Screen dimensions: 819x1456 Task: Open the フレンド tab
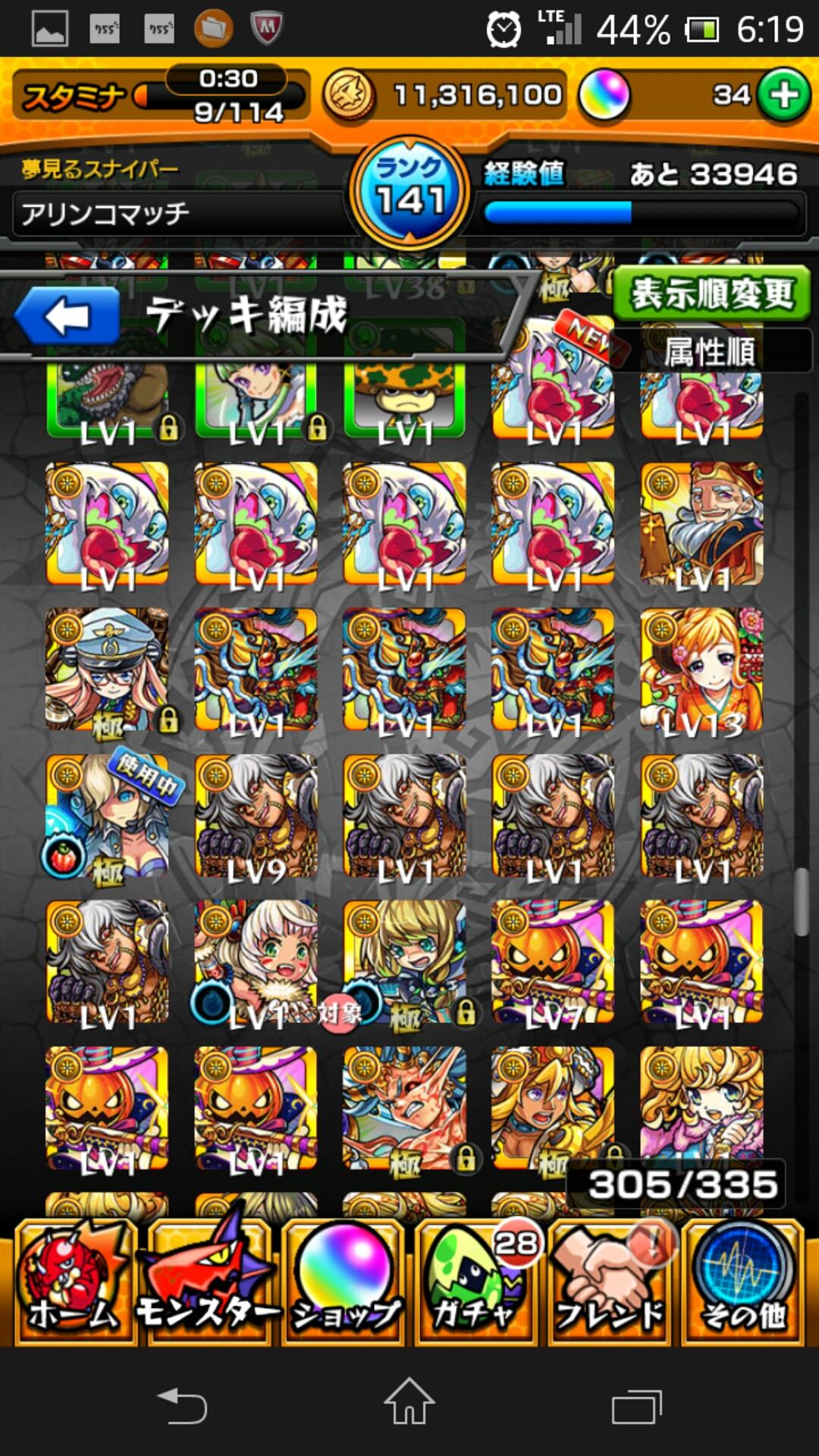610,1282
